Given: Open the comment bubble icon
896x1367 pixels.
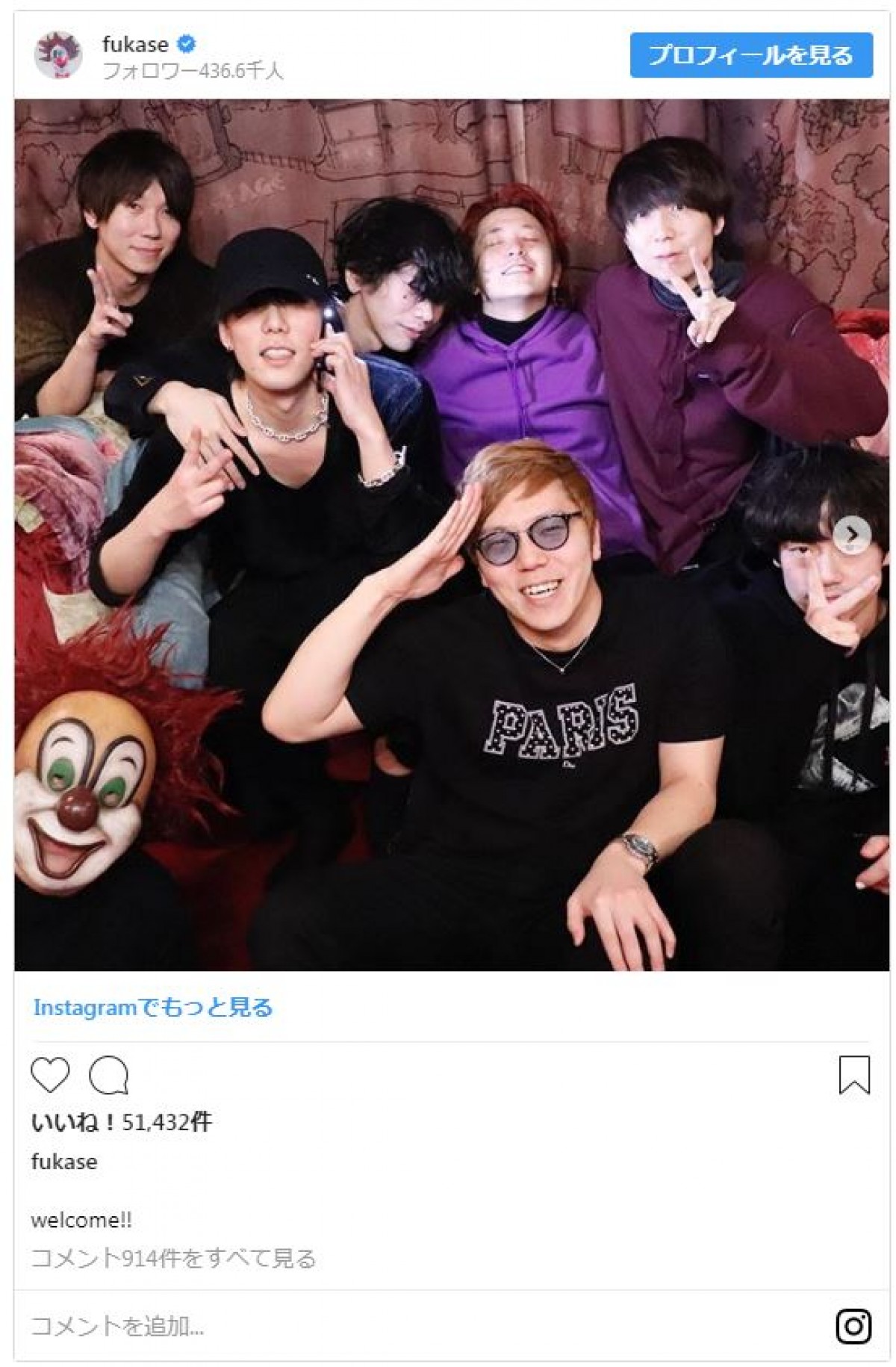Looking at the screenshot, I should (109, 1076).
